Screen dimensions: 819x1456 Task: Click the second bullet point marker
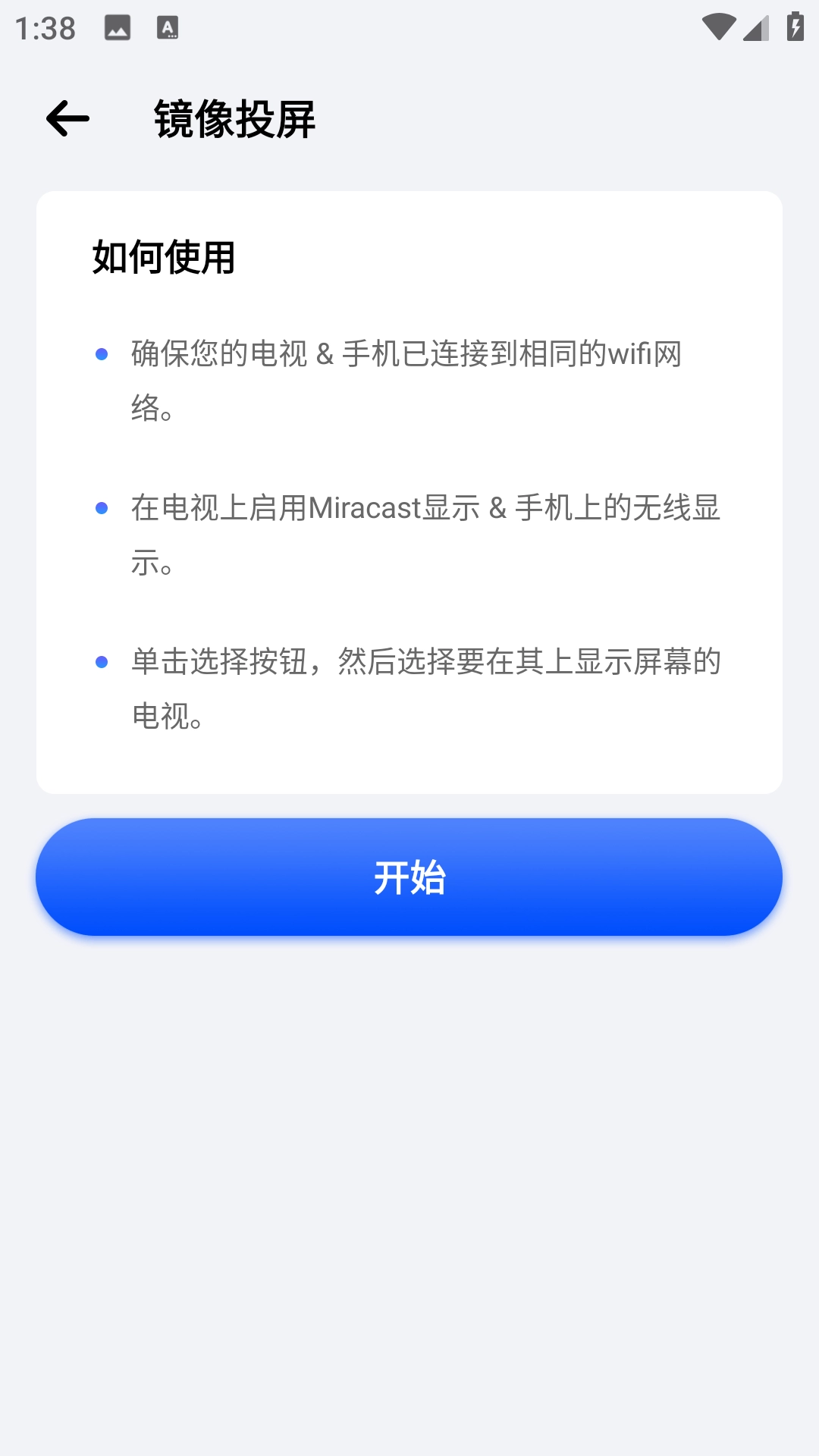tap(101, 507)
